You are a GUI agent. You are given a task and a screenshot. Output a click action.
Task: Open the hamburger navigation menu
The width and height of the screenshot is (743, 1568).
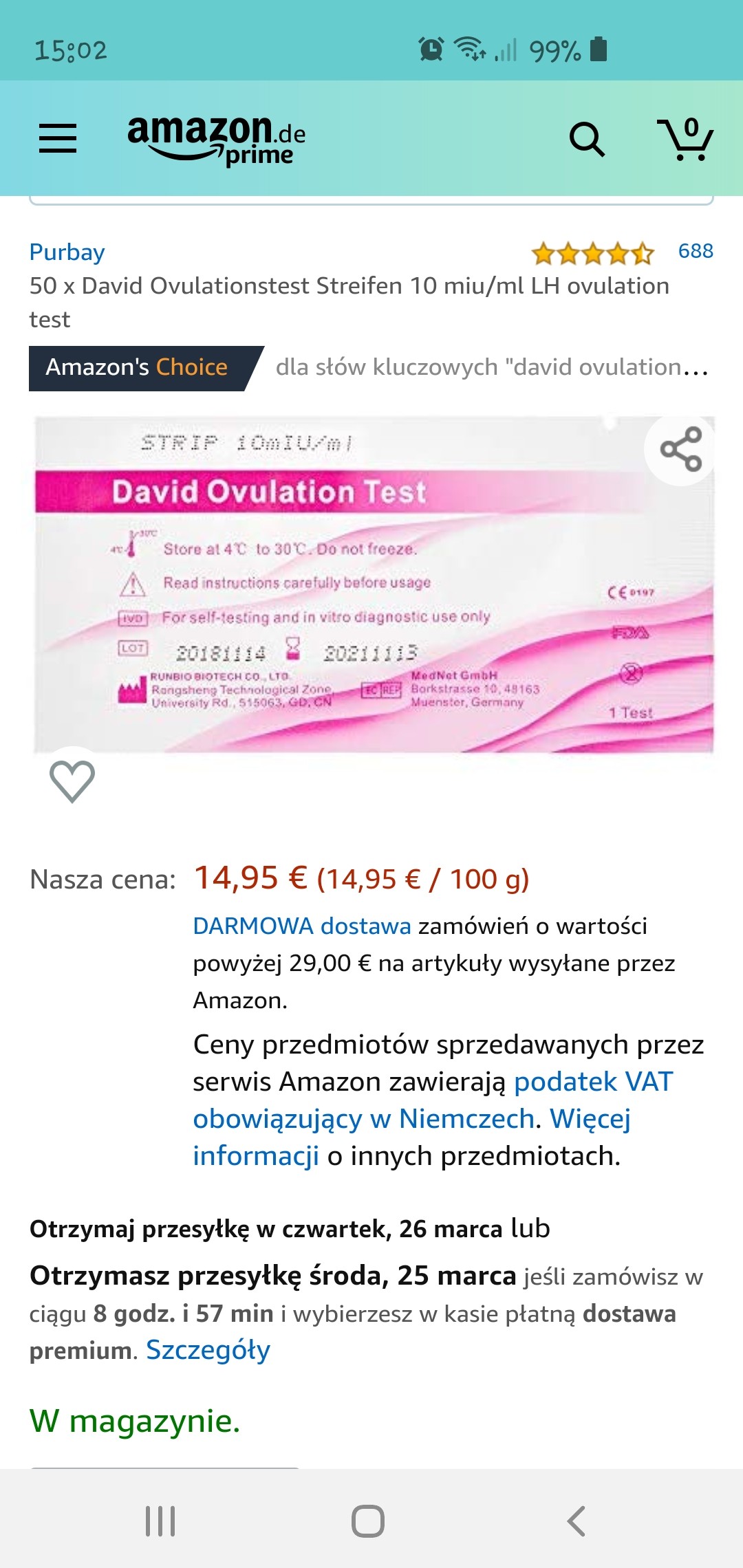coord(58,138)
